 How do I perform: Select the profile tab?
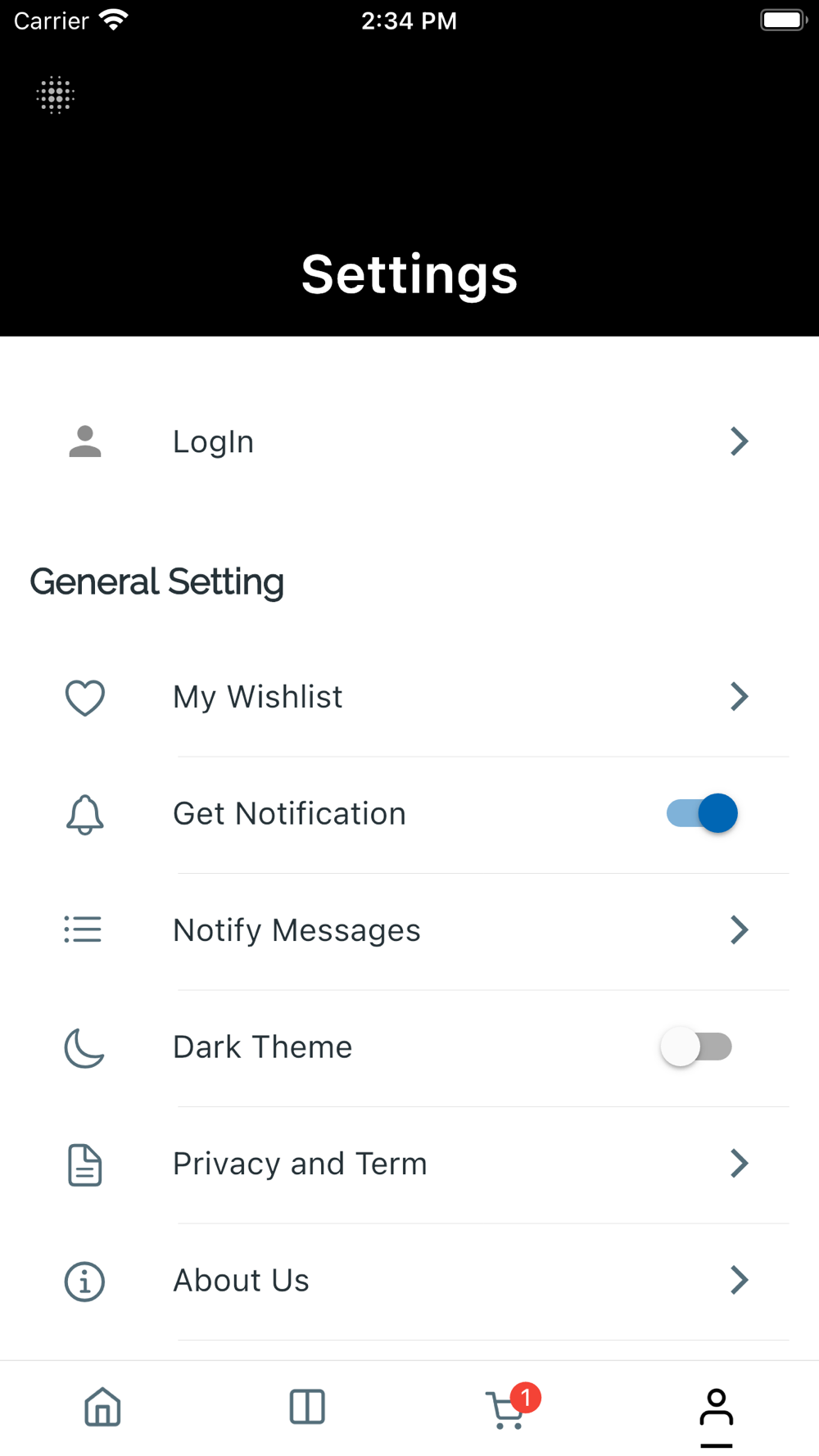coord(717,1409)
